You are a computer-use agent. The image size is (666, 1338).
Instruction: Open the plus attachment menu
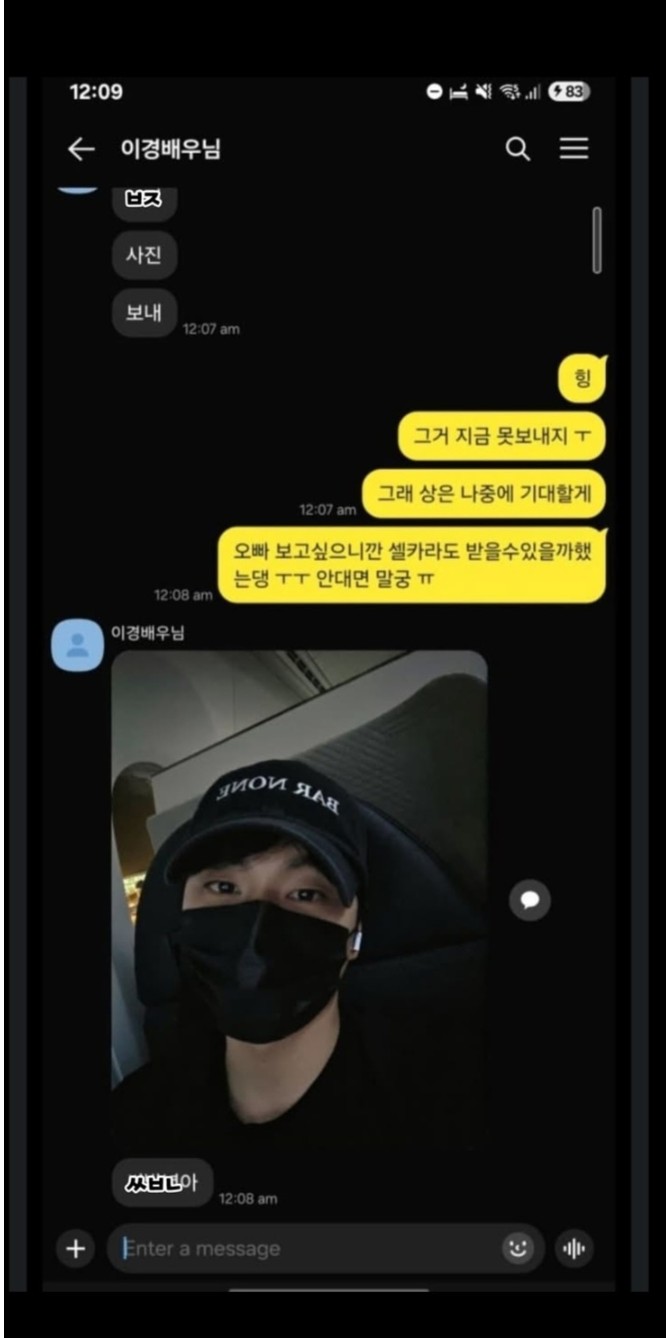point(75,1248)
